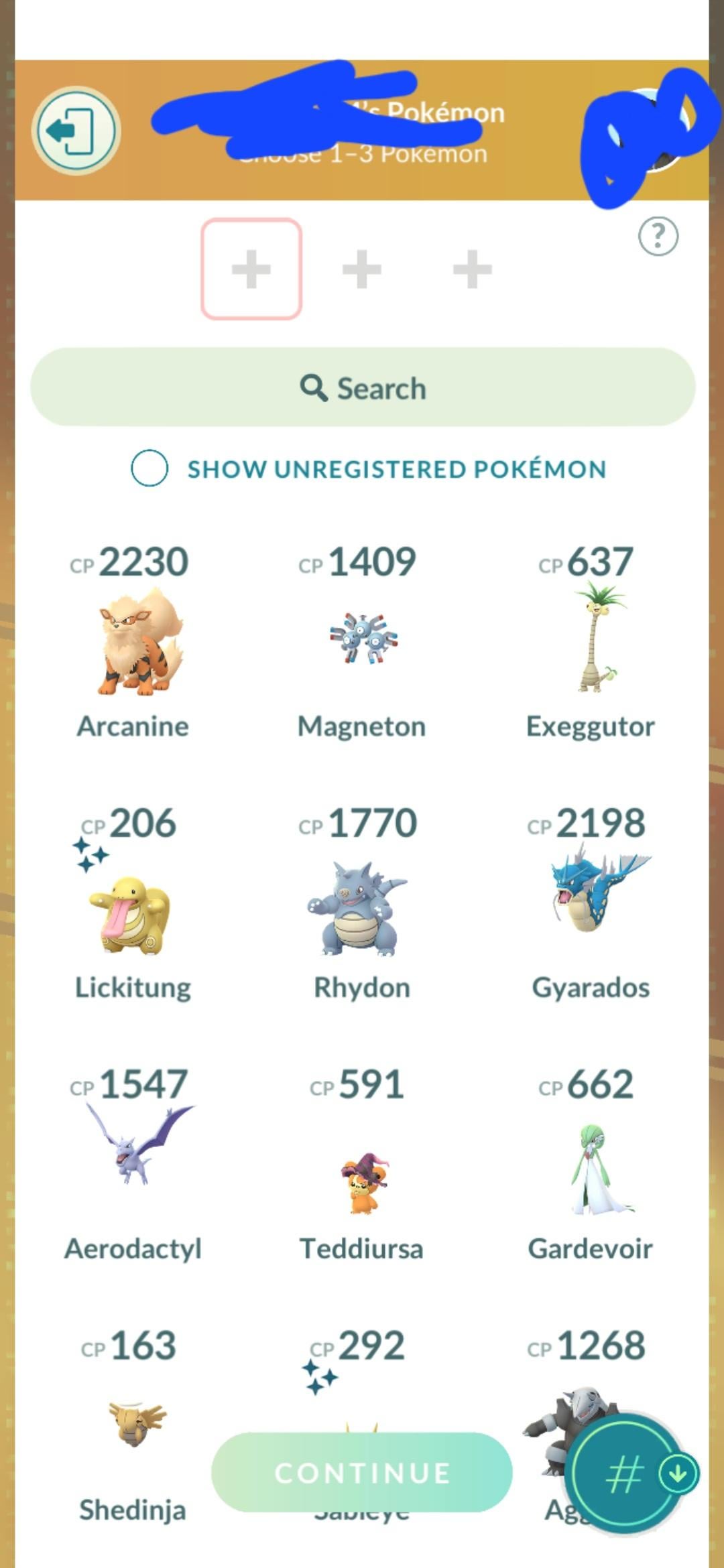Select the shiny Lickitung

pyautogui.click(x=133, y=913)
